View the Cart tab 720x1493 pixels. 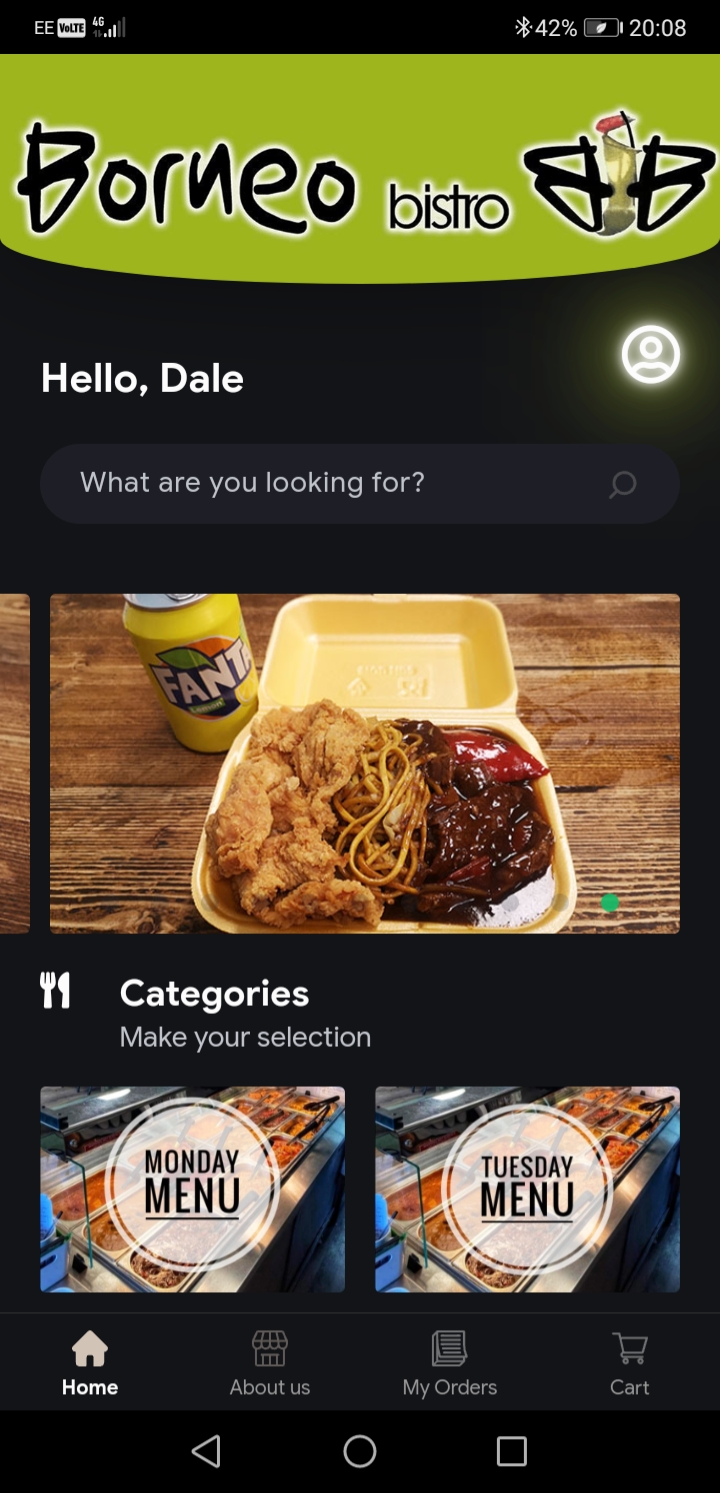pos(630,1363)
